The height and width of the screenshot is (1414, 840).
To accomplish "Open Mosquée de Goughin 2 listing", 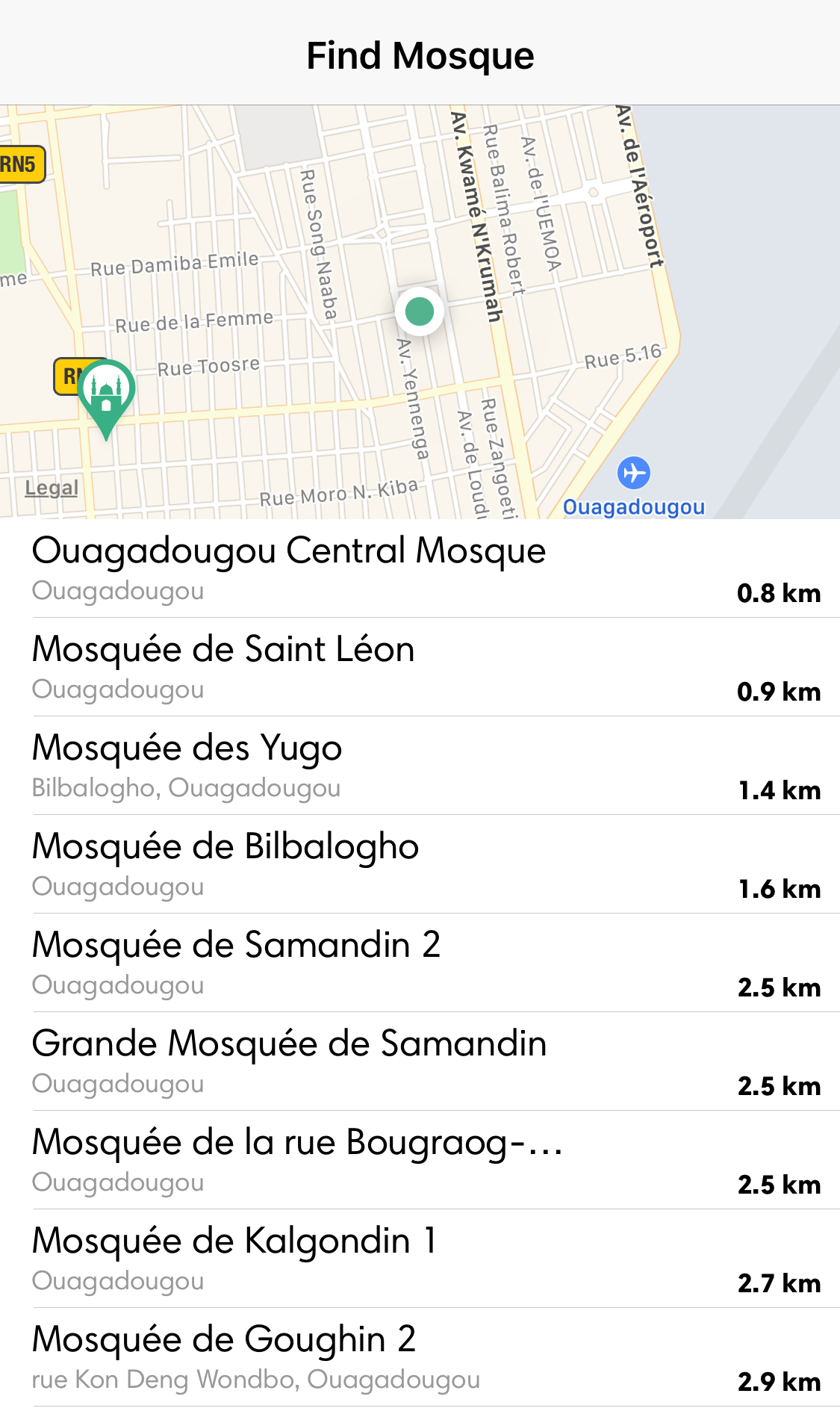I will [x=420, y=1358].
